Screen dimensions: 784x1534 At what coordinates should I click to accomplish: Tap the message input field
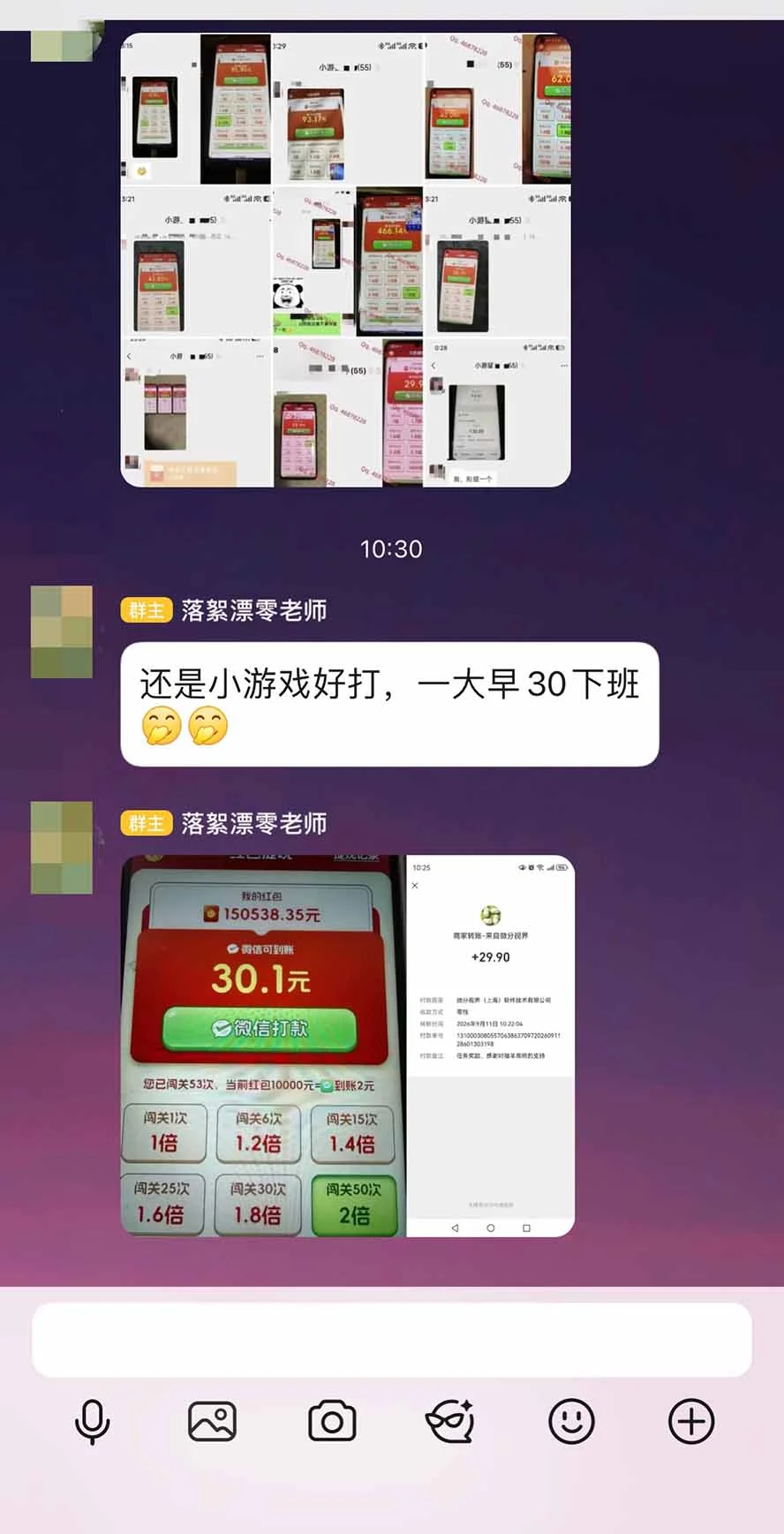point(392,1340)
